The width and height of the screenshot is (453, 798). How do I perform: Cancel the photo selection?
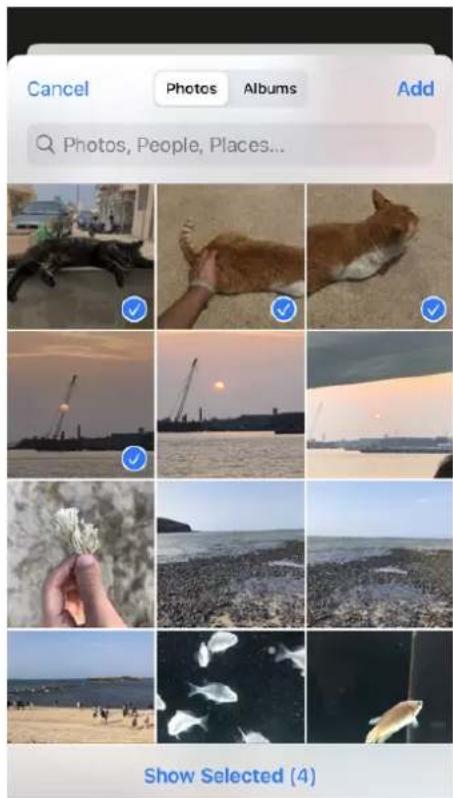point(58,89)
